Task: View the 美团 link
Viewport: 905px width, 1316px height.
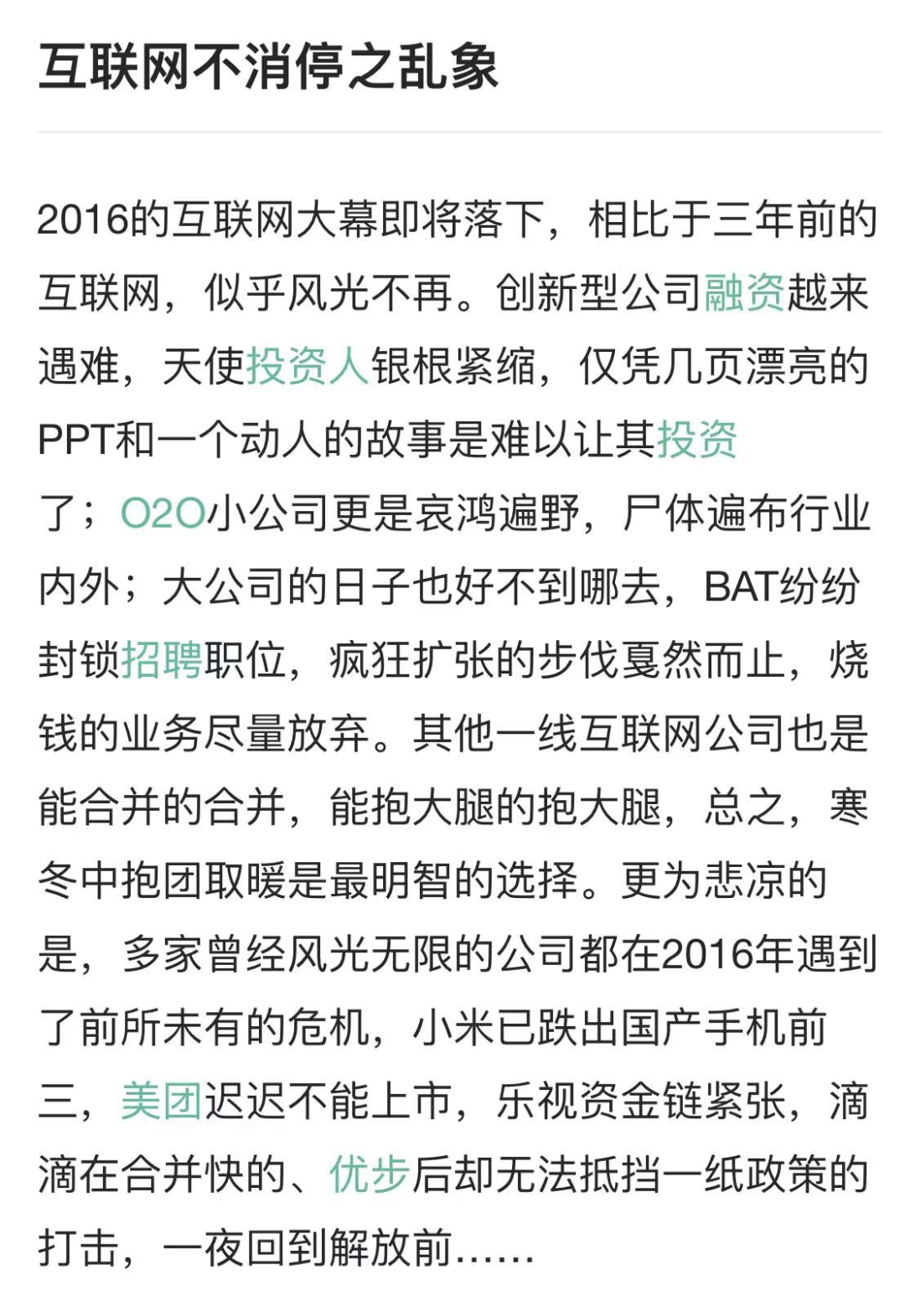Action: tap(162, 1101)
